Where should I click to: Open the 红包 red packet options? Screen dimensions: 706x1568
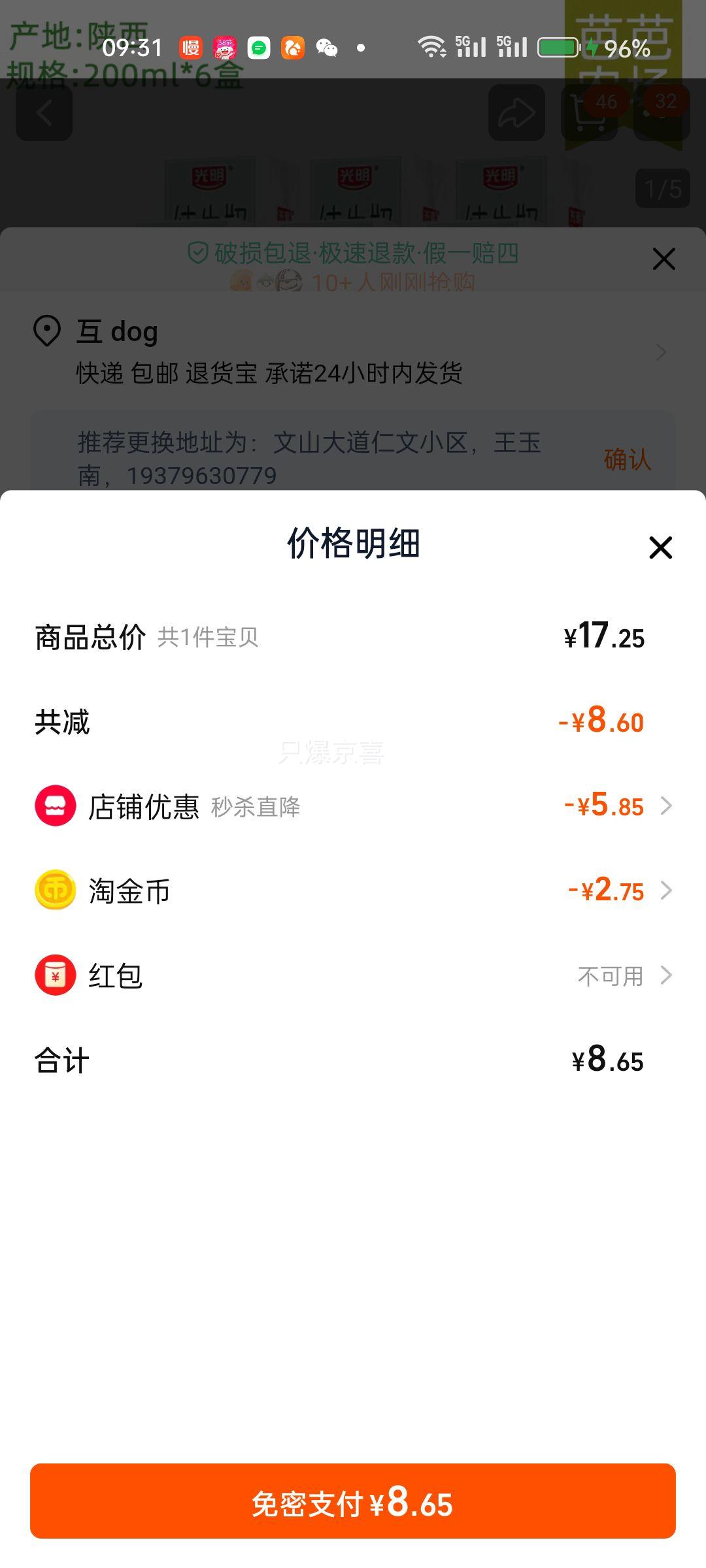[353, 976]
